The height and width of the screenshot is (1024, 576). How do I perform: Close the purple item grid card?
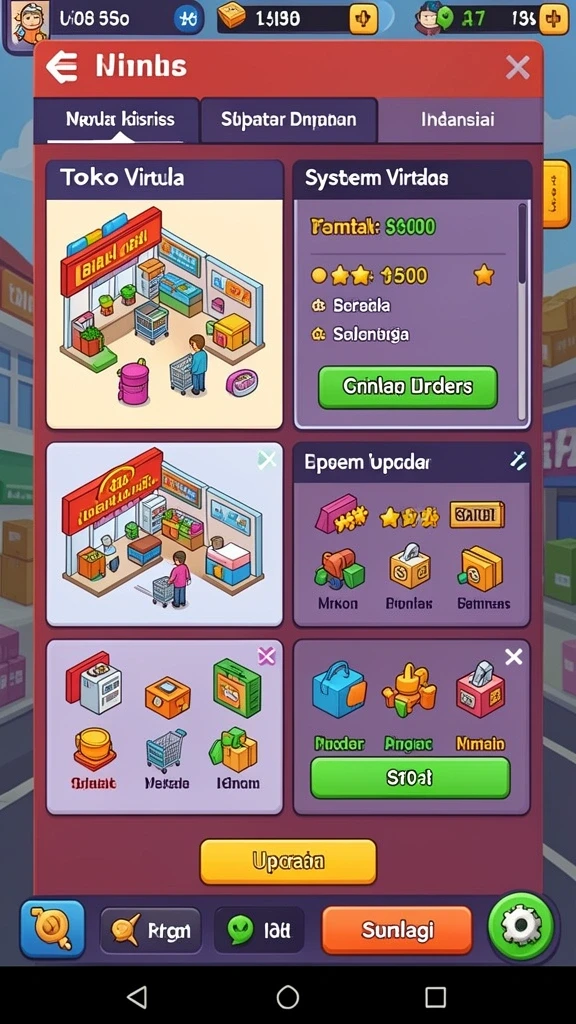click(266, 656)
